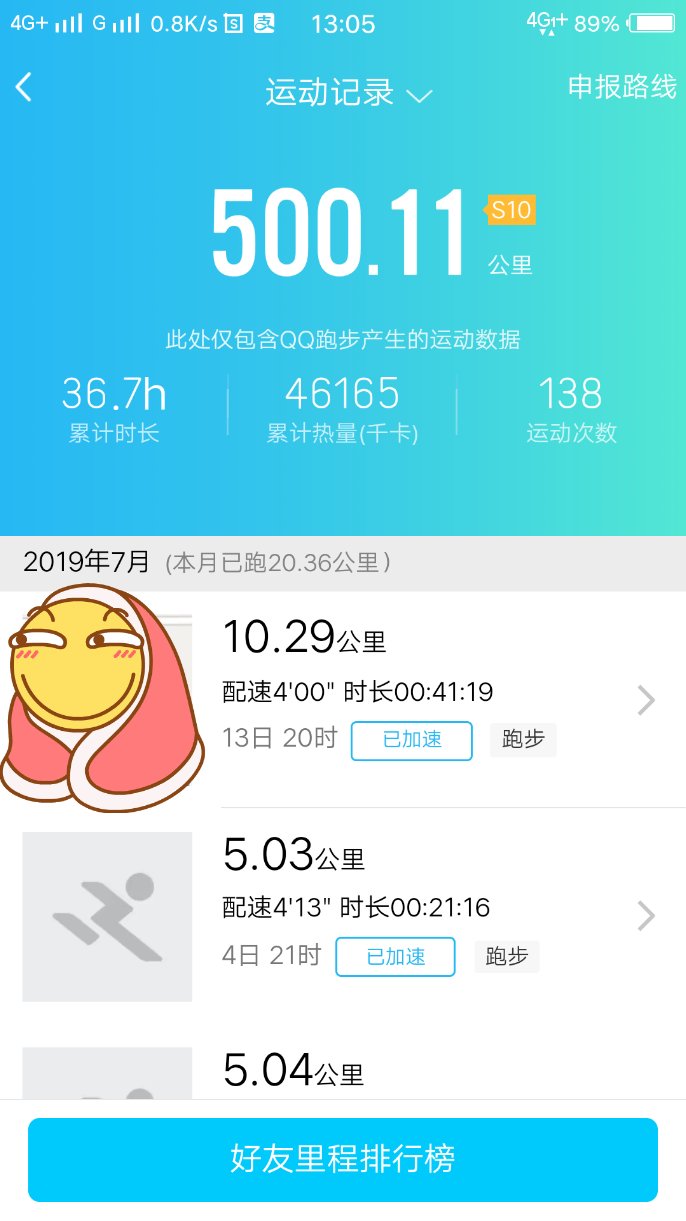This screenshot has height=1221, width=686.
Task: Open the 5.03公里 run record
Action: 430,914
